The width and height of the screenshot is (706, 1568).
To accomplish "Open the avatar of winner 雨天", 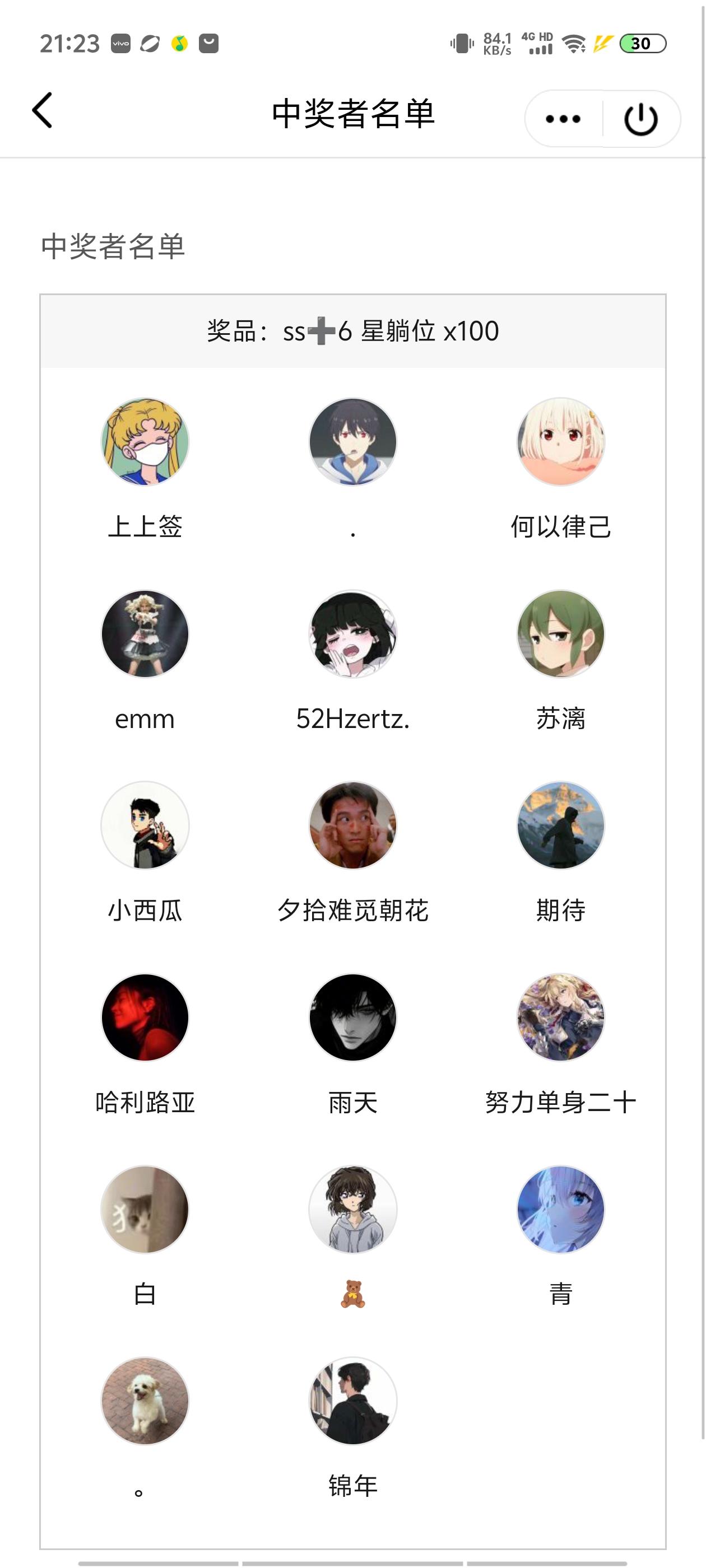I will 352,1016.
